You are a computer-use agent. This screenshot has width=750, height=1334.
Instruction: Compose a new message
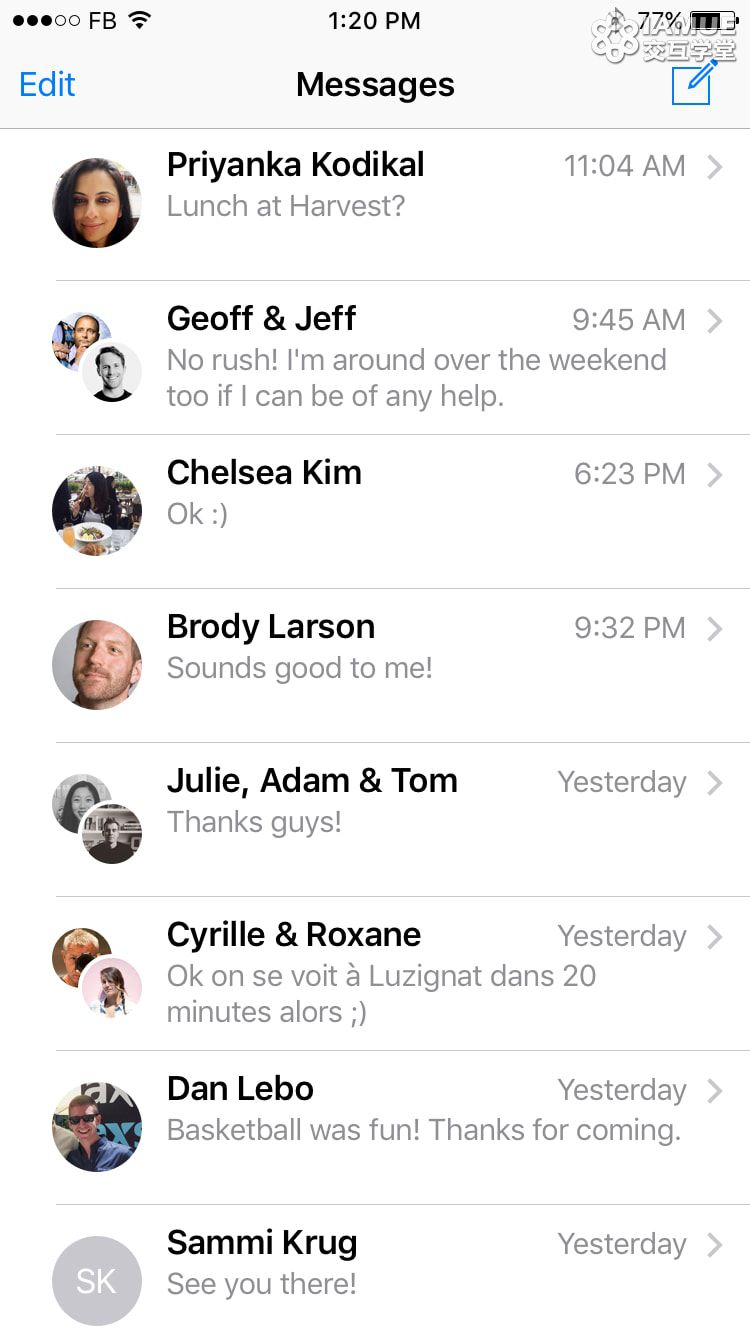point(692,83)
